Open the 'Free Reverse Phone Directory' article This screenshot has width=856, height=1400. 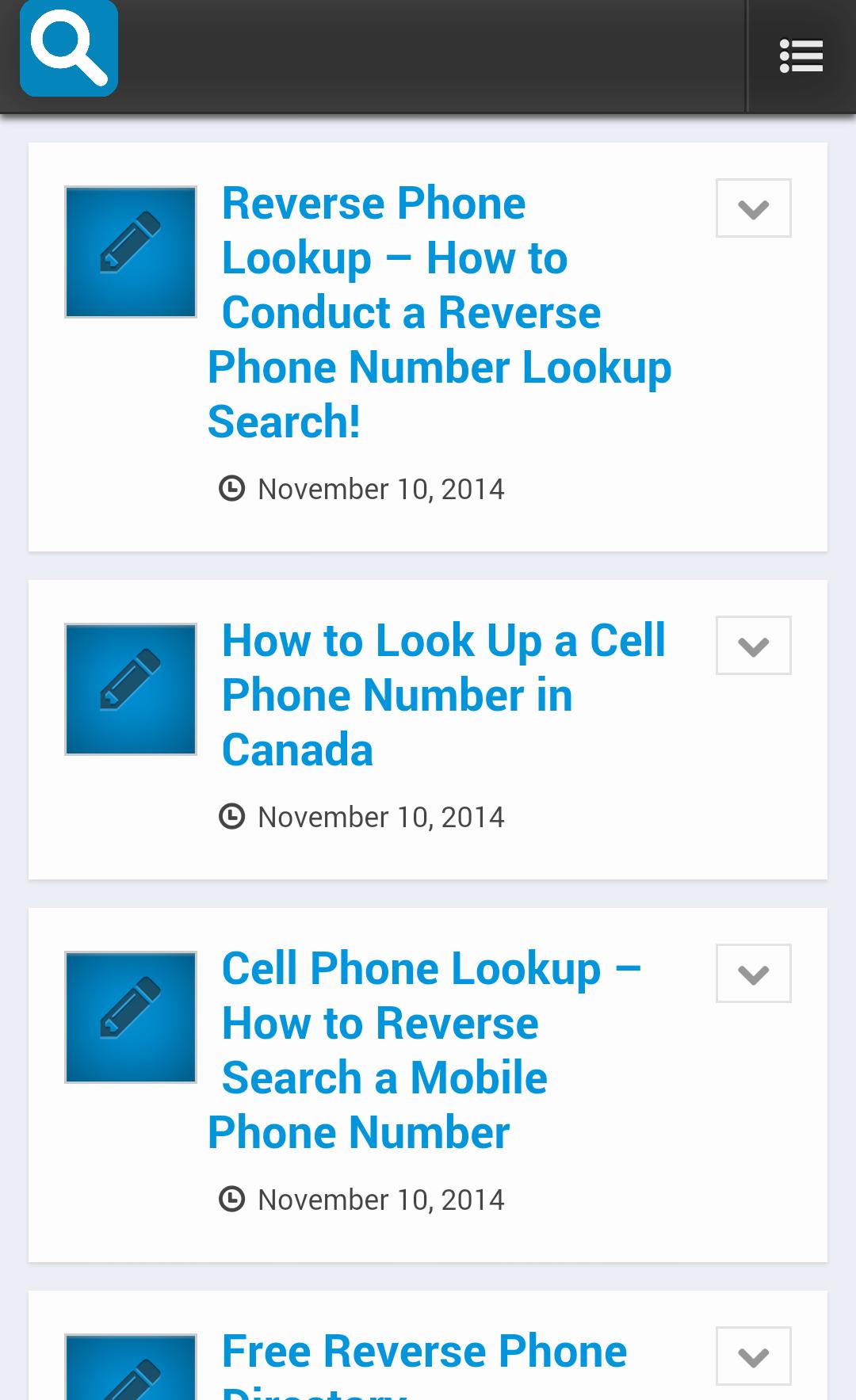(x=424, y=1352)
